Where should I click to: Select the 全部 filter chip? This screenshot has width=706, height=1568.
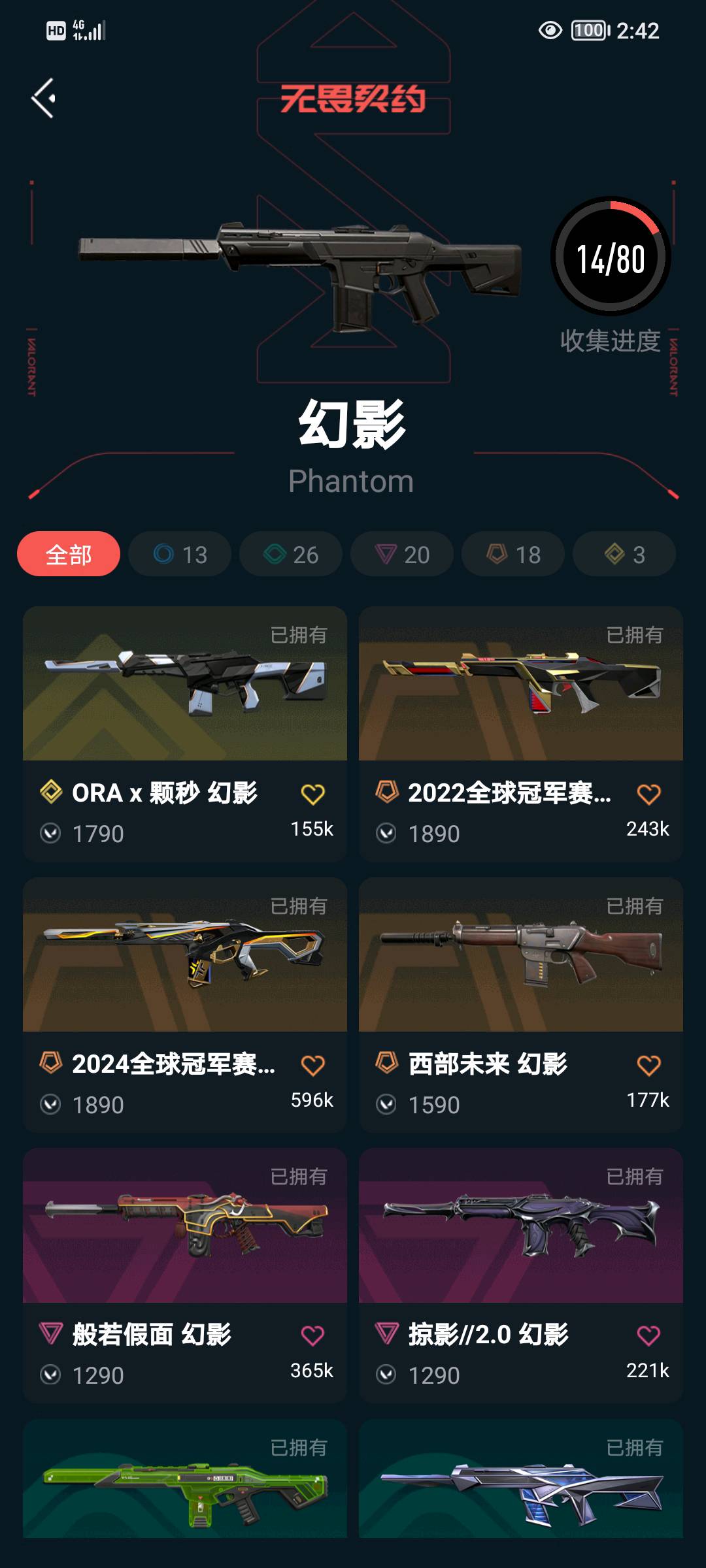tap(69, 554)
